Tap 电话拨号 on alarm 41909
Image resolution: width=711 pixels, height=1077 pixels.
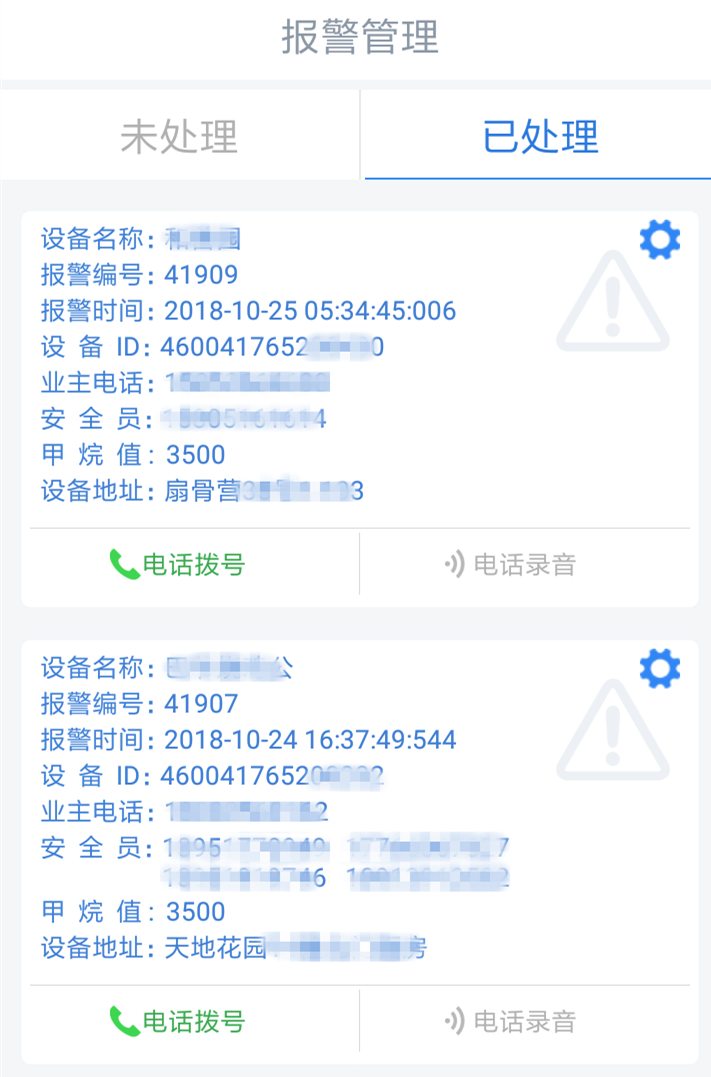point(178,565)
